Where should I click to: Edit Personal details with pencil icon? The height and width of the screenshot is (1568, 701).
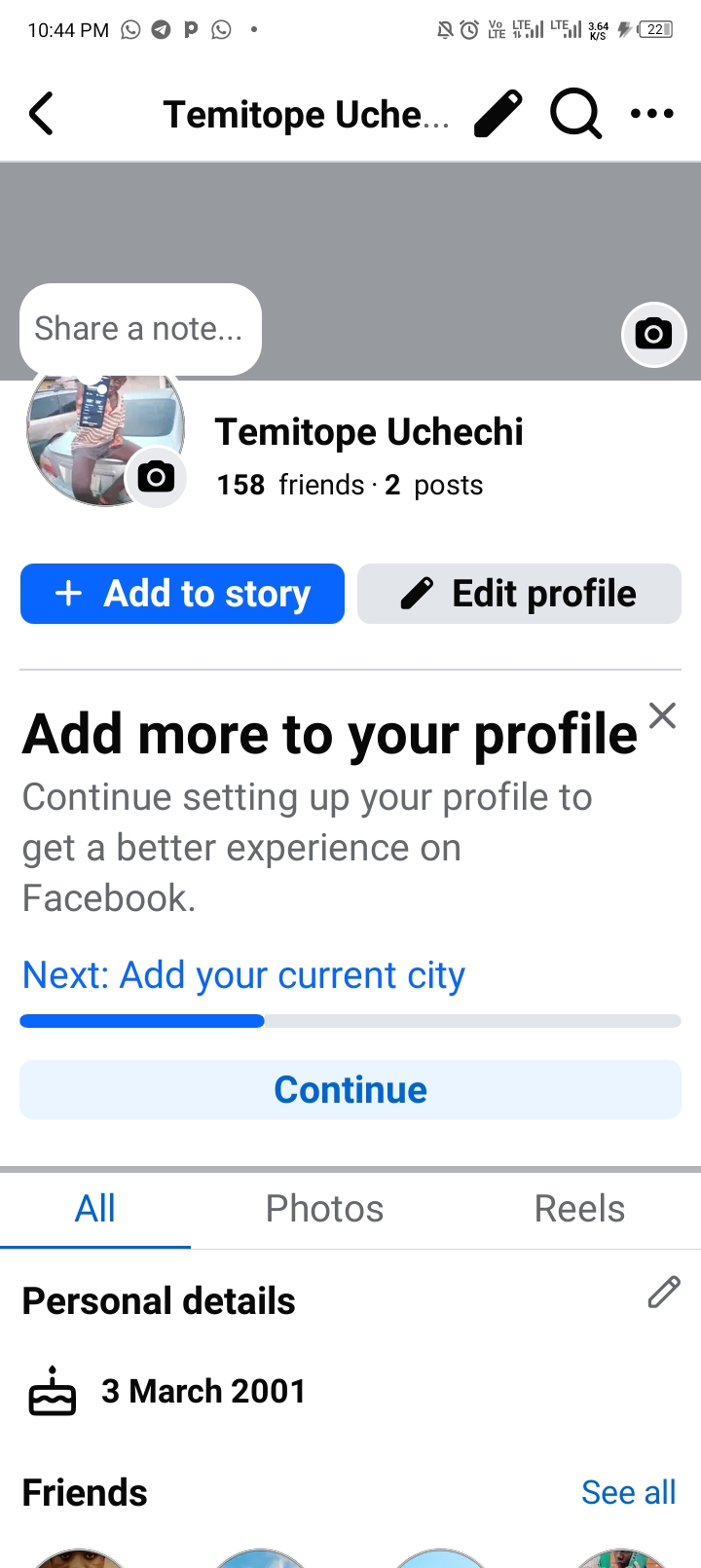(664, 1293)
